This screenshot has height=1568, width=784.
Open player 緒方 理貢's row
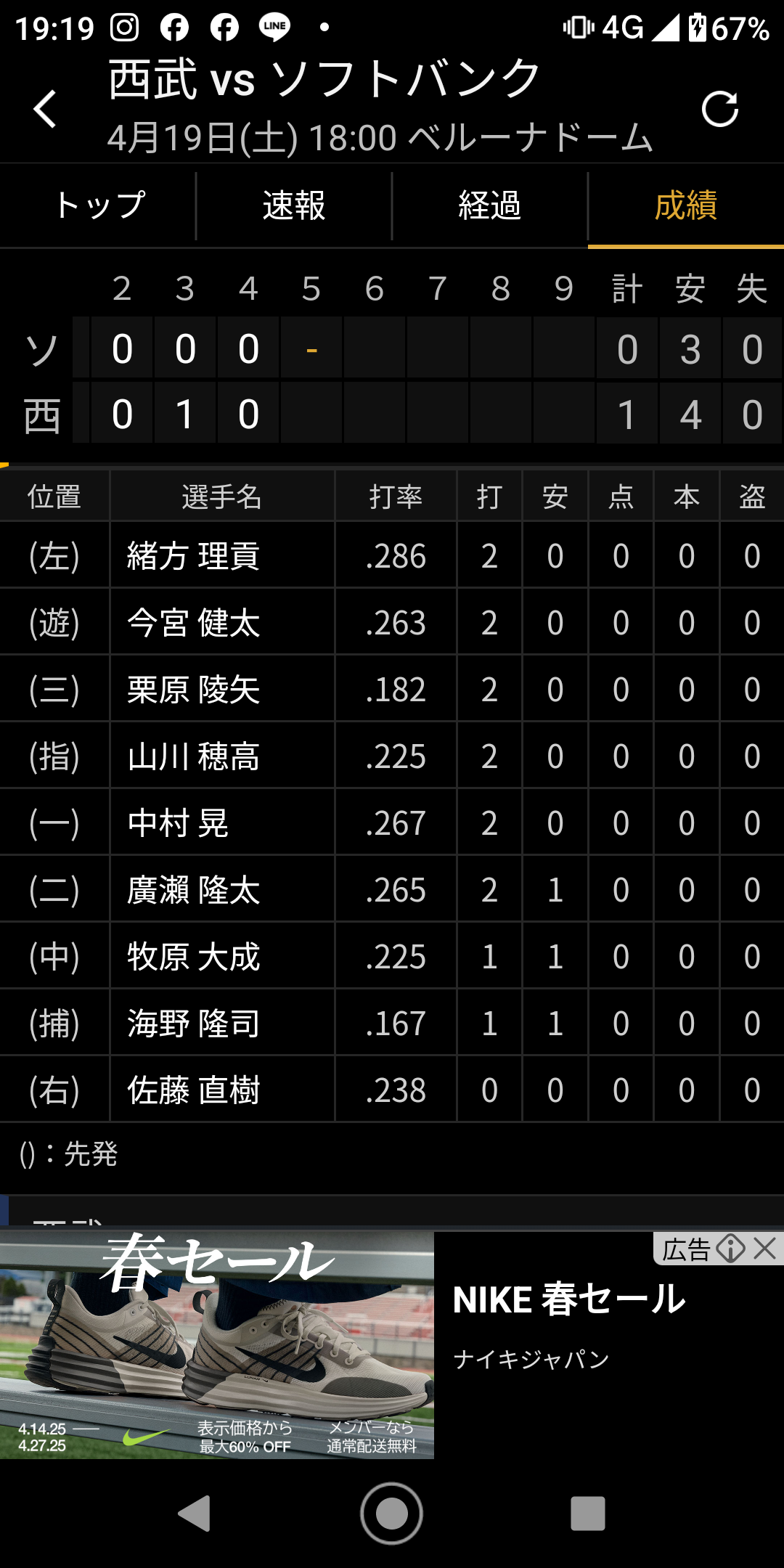pyautogui.click(x=392, y=555)
